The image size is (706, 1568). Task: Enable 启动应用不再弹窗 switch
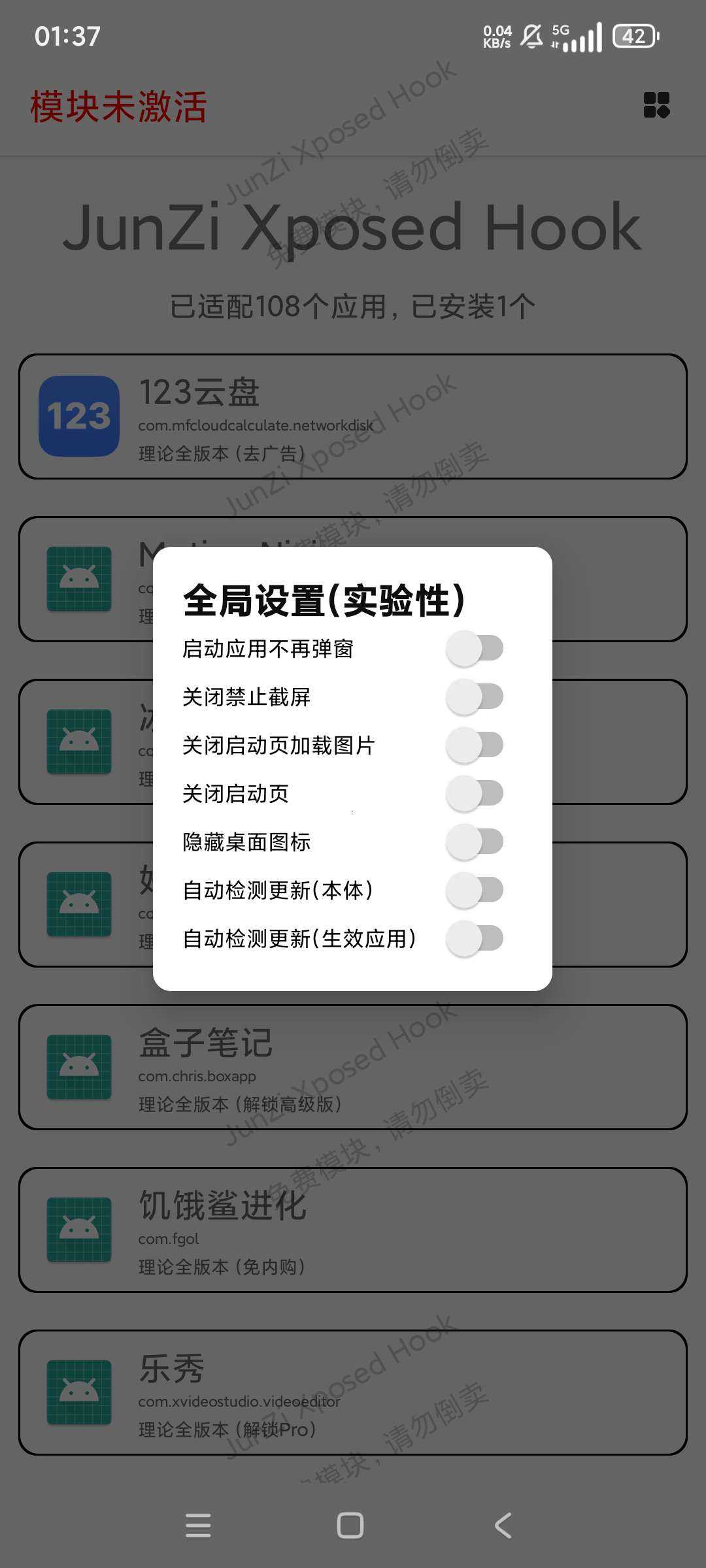point(475,649)
